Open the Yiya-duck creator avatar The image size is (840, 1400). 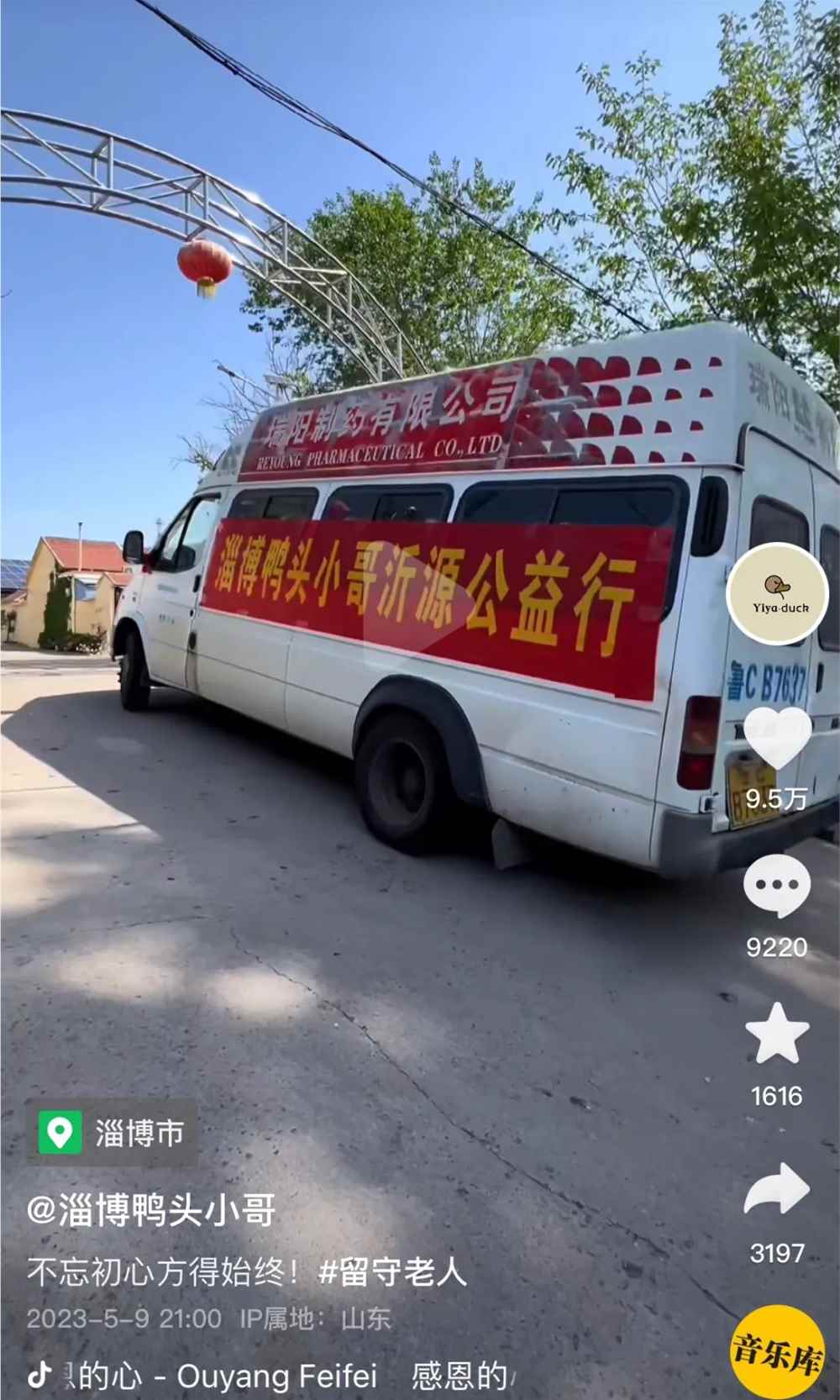[x=777, y=594]
